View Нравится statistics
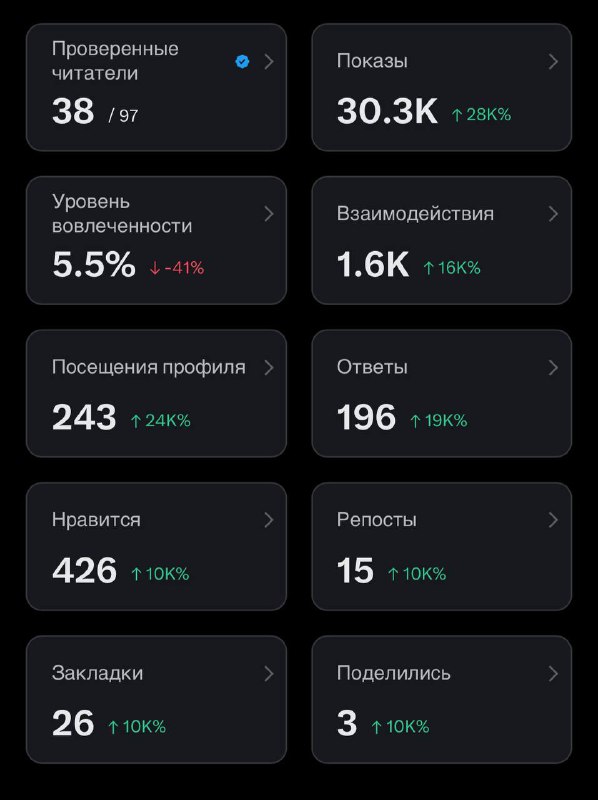 [x=156, y=546]
